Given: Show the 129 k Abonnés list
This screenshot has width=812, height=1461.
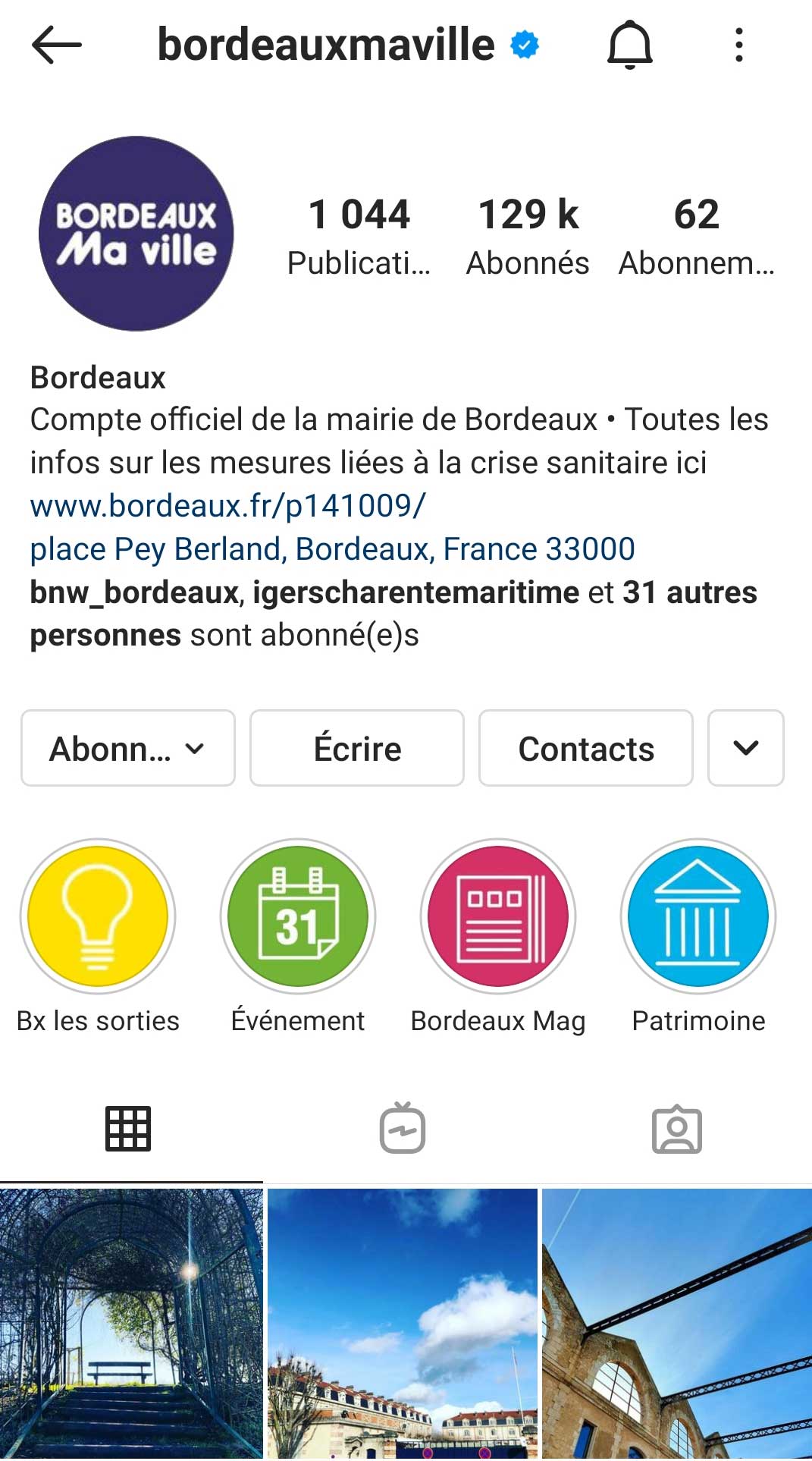Looking at the screenshot, I should (x=528, y=235).
